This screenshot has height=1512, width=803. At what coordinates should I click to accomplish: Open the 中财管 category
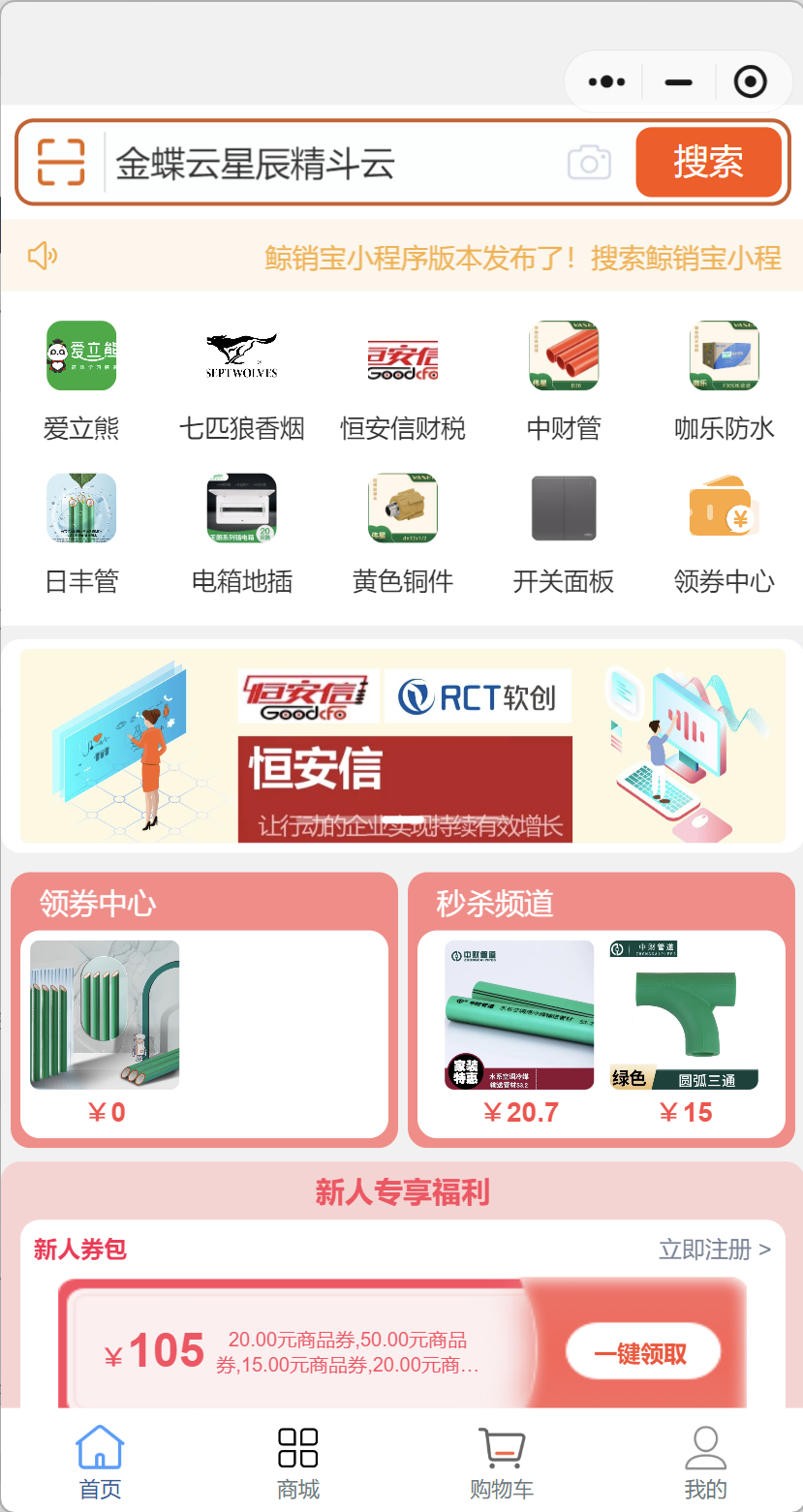click(564, 380)
